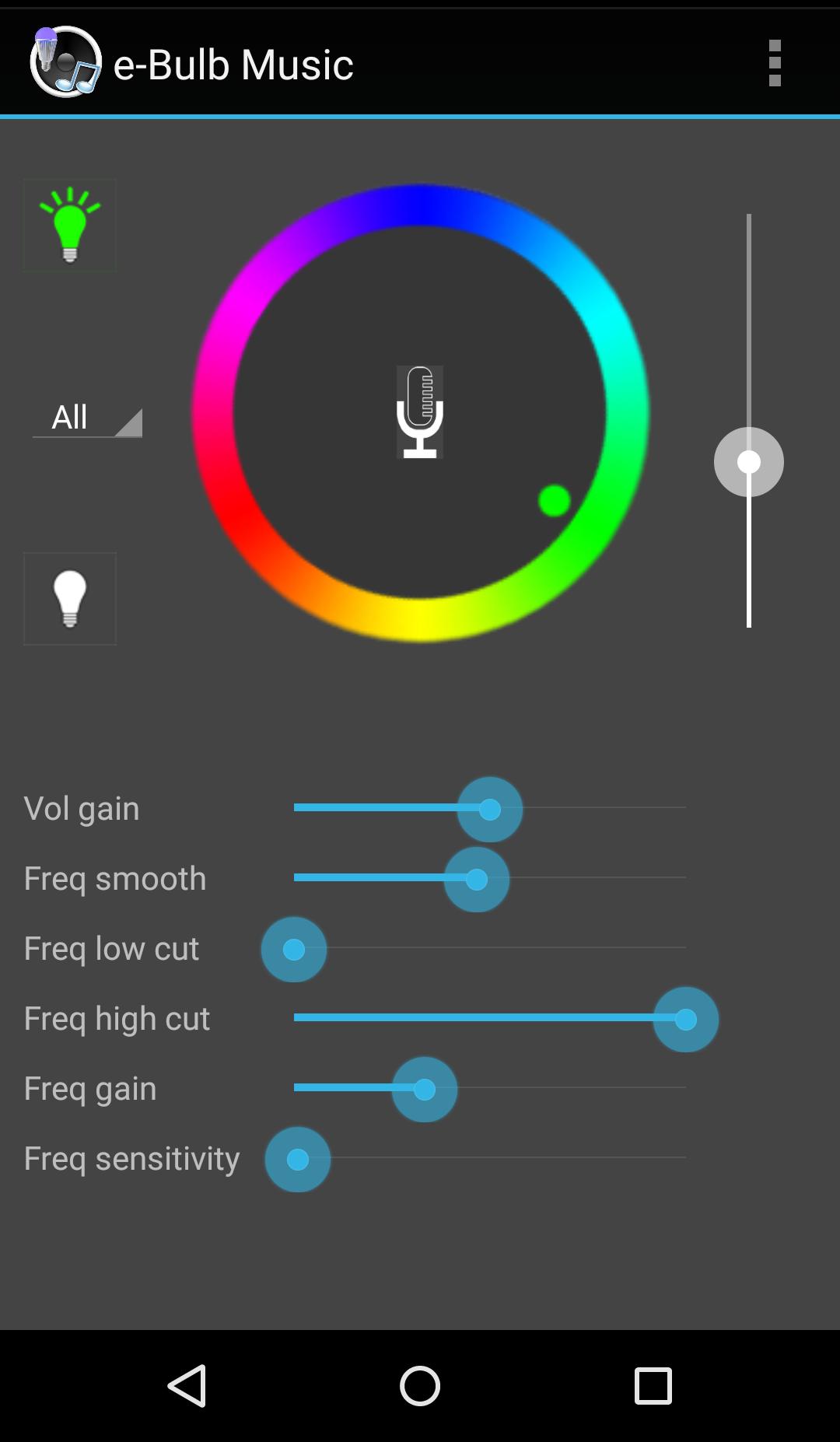Tap the Freq gain slider
Screen dimensions: 840x1442
[x=425, y=1090]
